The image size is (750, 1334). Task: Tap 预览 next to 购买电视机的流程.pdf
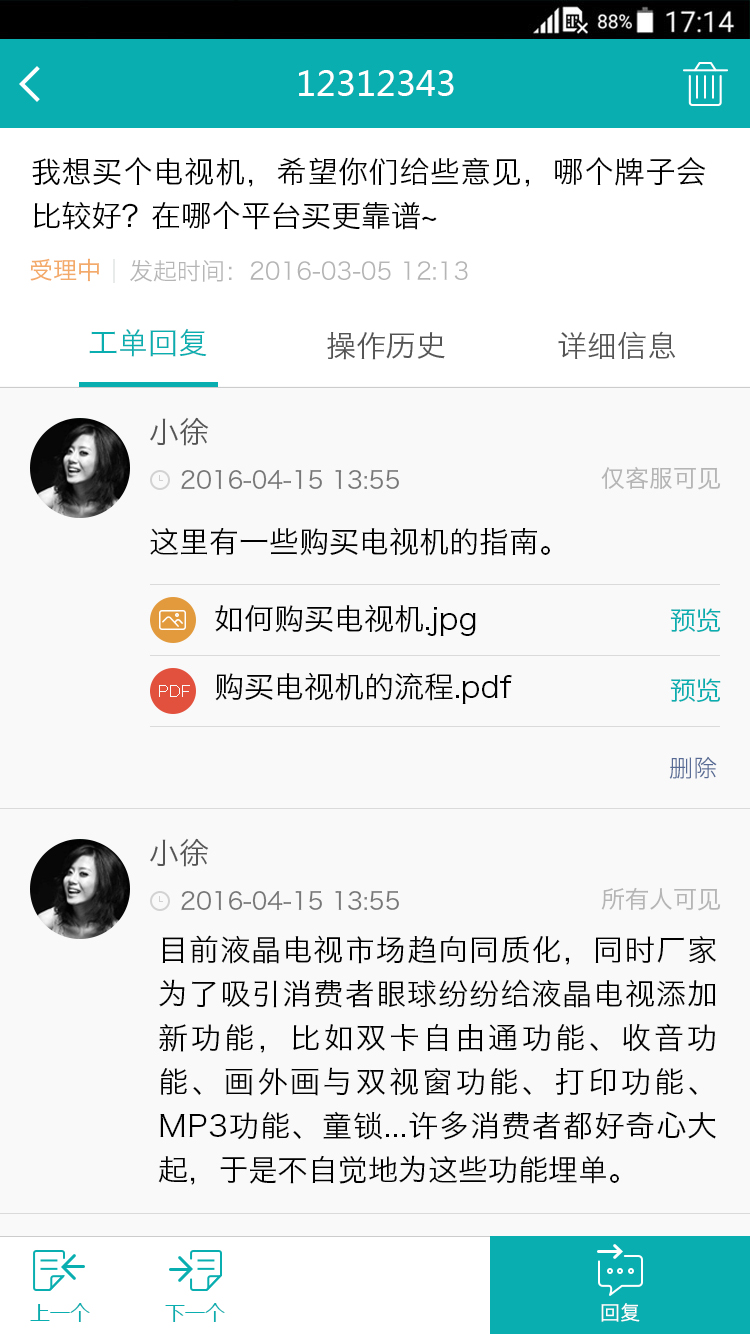click(x=694, y=690)
